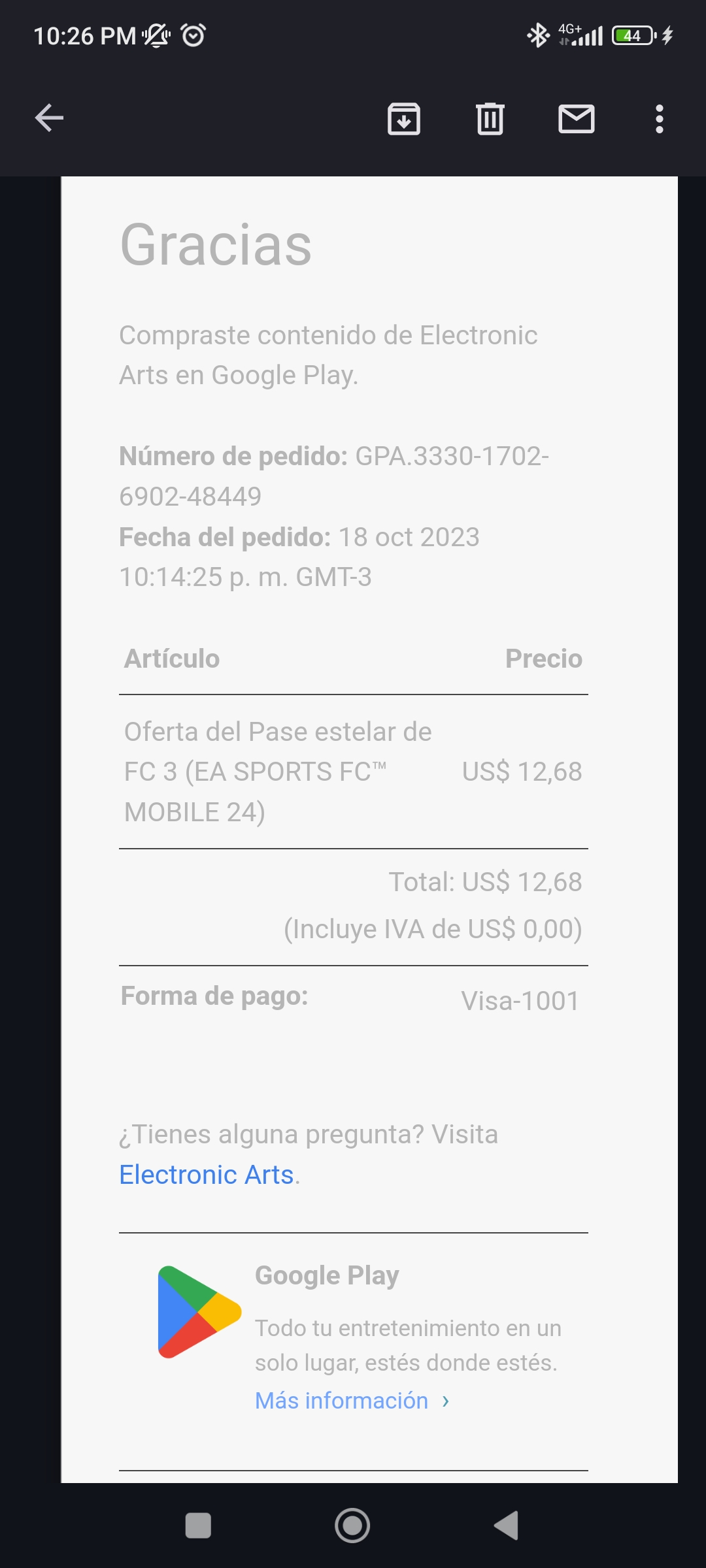The image size is (706, 1568).
Task: Open the three-dot overflow menu
Action: coord(659,119)
